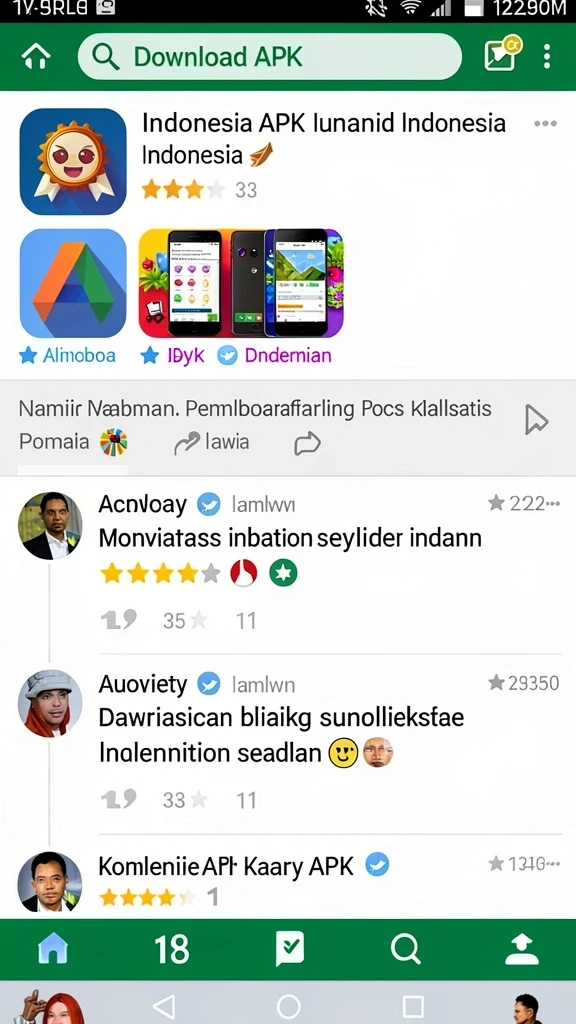This screenshot has width=576, height=1024.
Task: Tap the home icon in the green top bar
Action: [36, 57]
